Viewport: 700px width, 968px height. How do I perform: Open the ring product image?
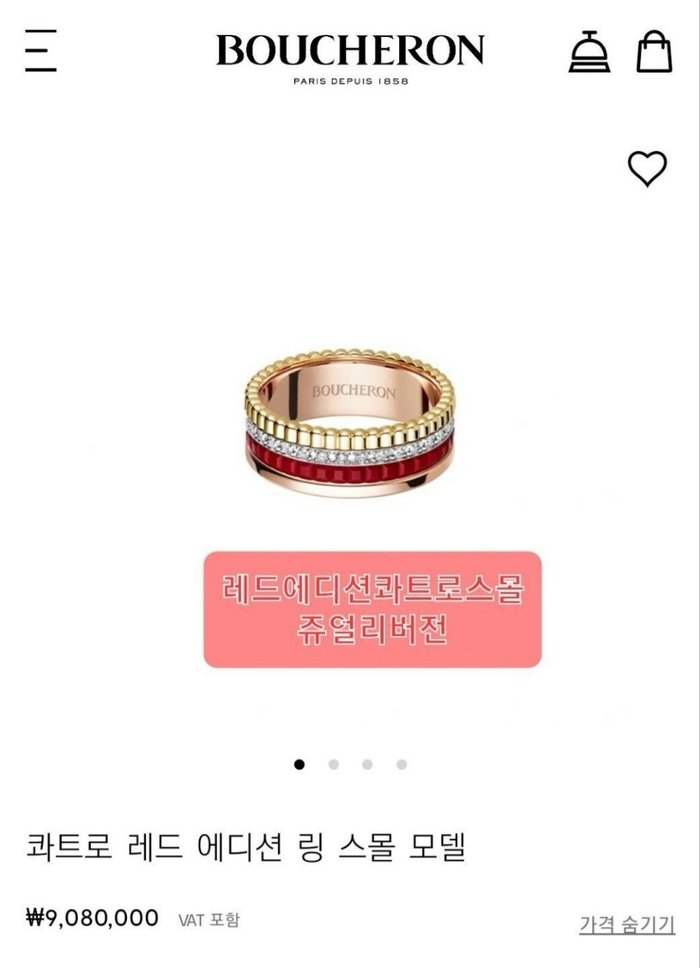click(x=348, y=423)
